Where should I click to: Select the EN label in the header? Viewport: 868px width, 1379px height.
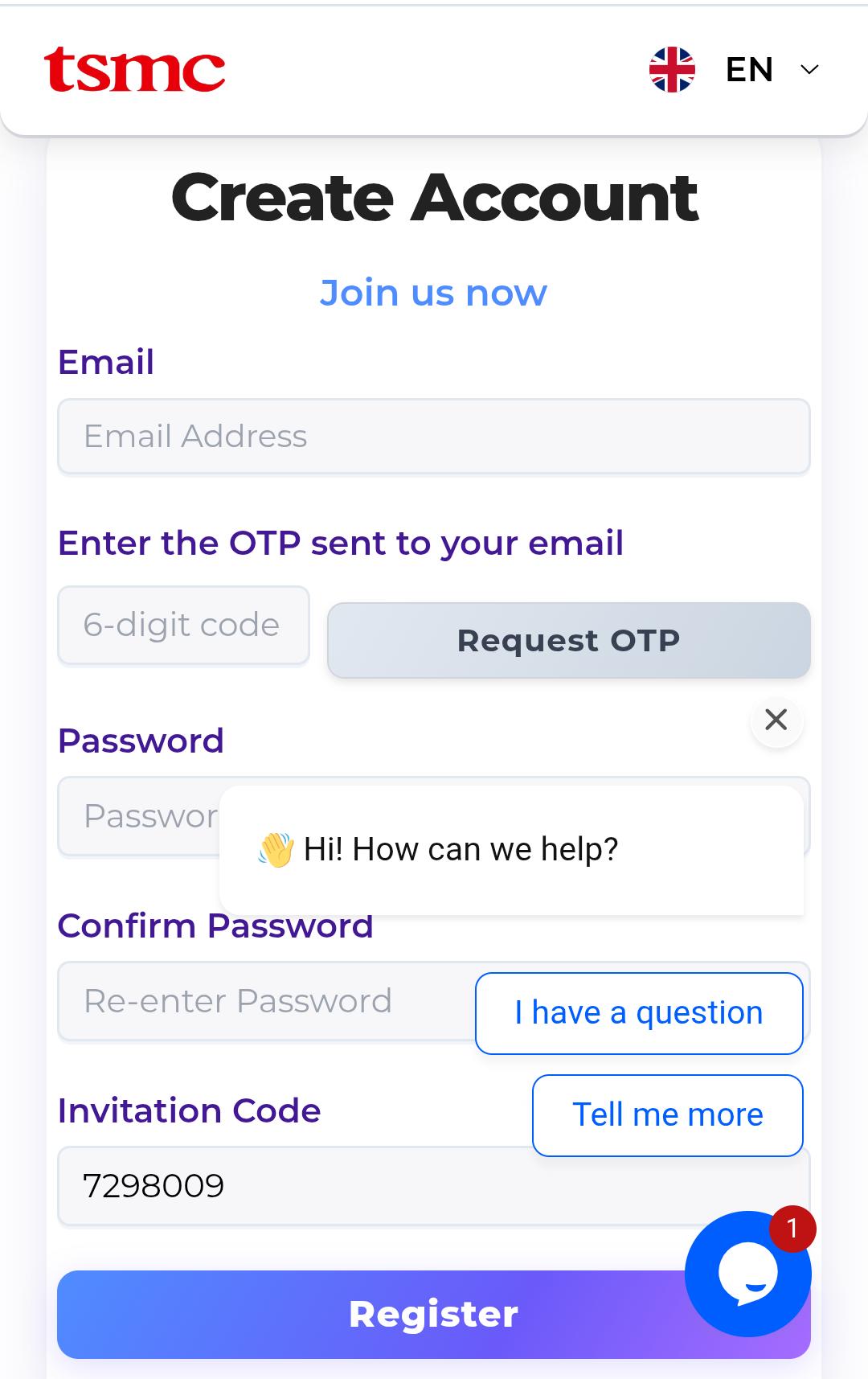(747, 69)
